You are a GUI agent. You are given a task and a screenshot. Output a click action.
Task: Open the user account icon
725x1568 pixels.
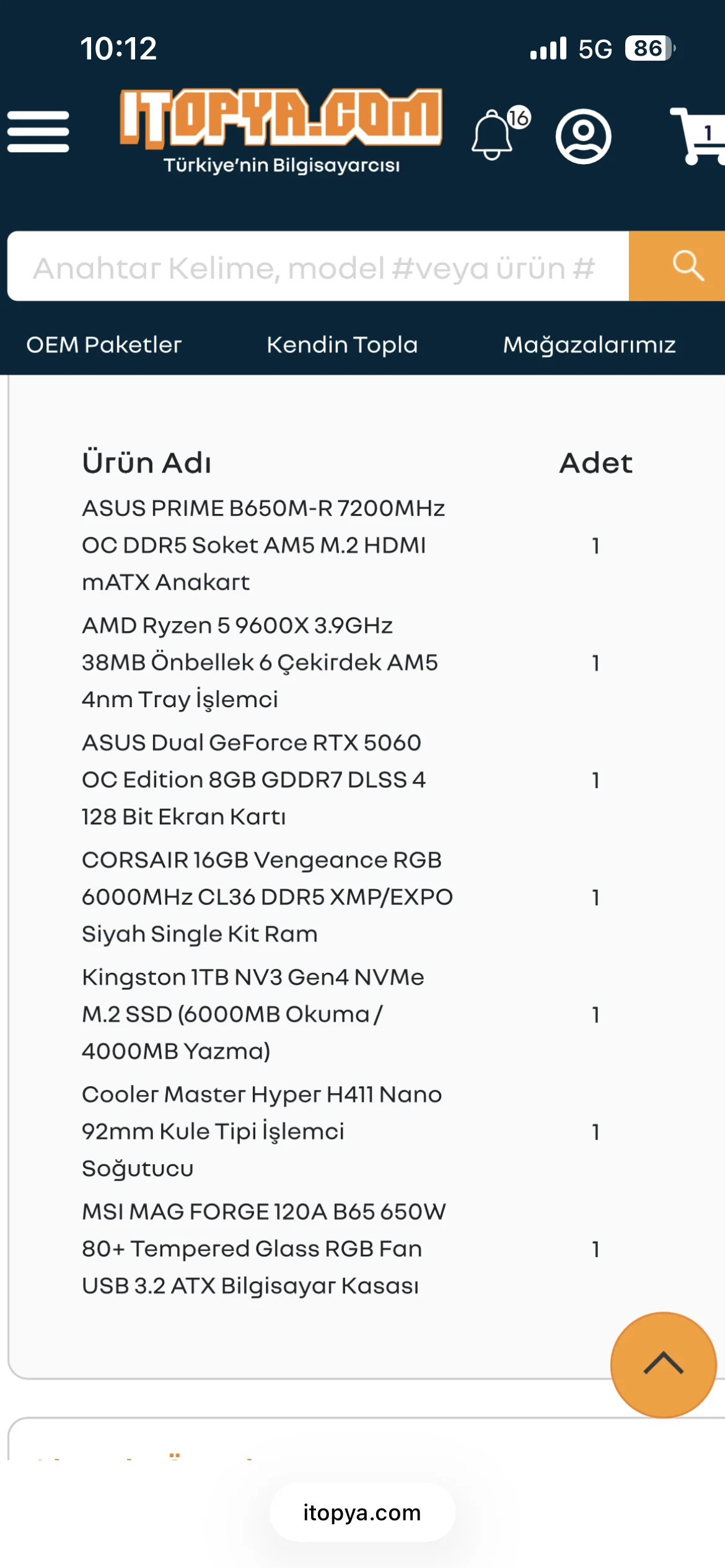tap(583, 136)
